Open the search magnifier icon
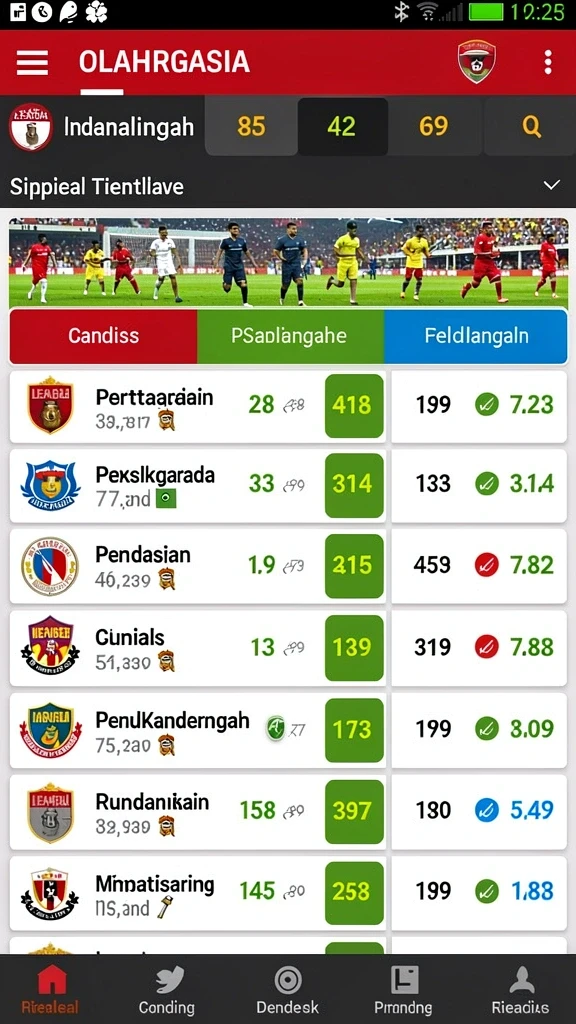The width and height of the screenshot is (576, 1024). point(532,126)
